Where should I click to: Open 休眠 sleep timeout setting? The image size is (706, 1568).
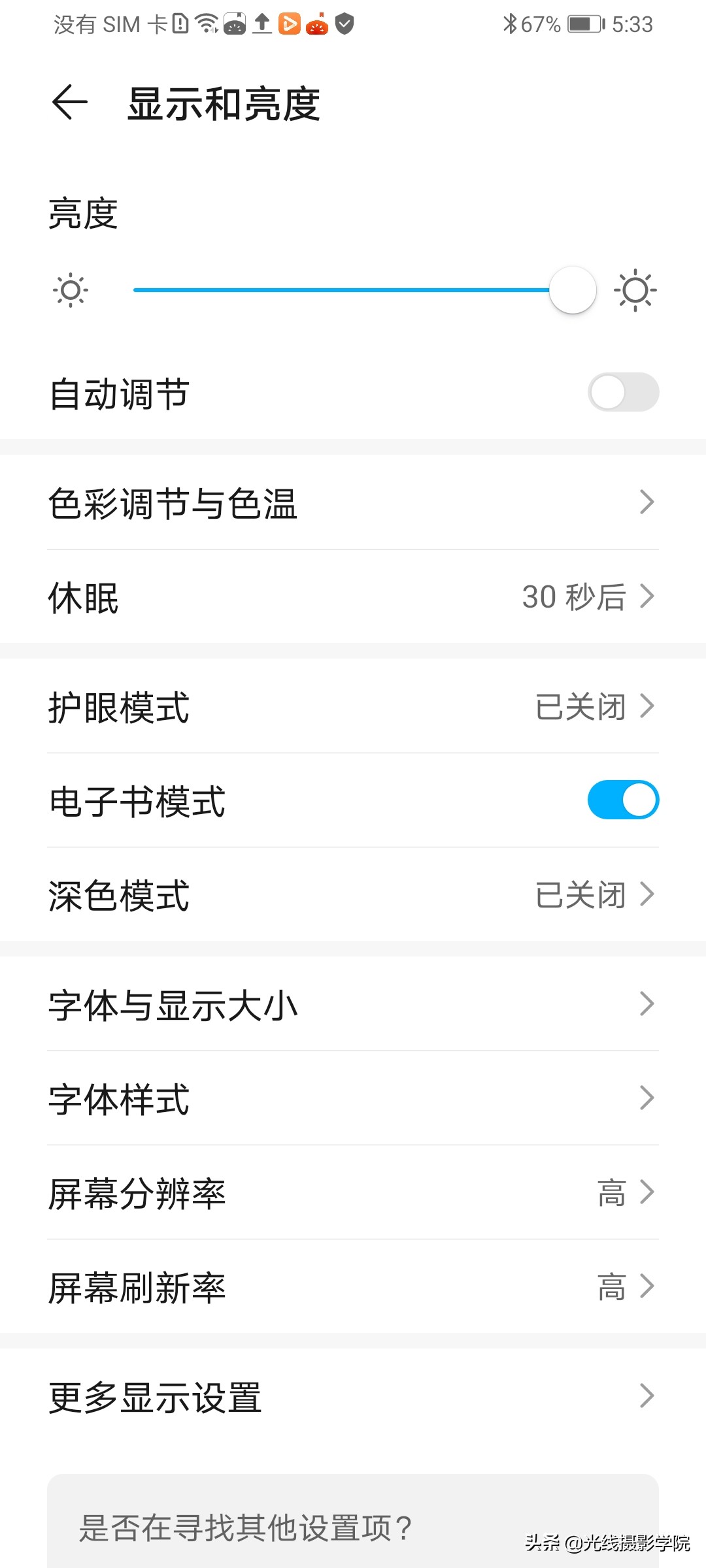click(x=353, y=597)
